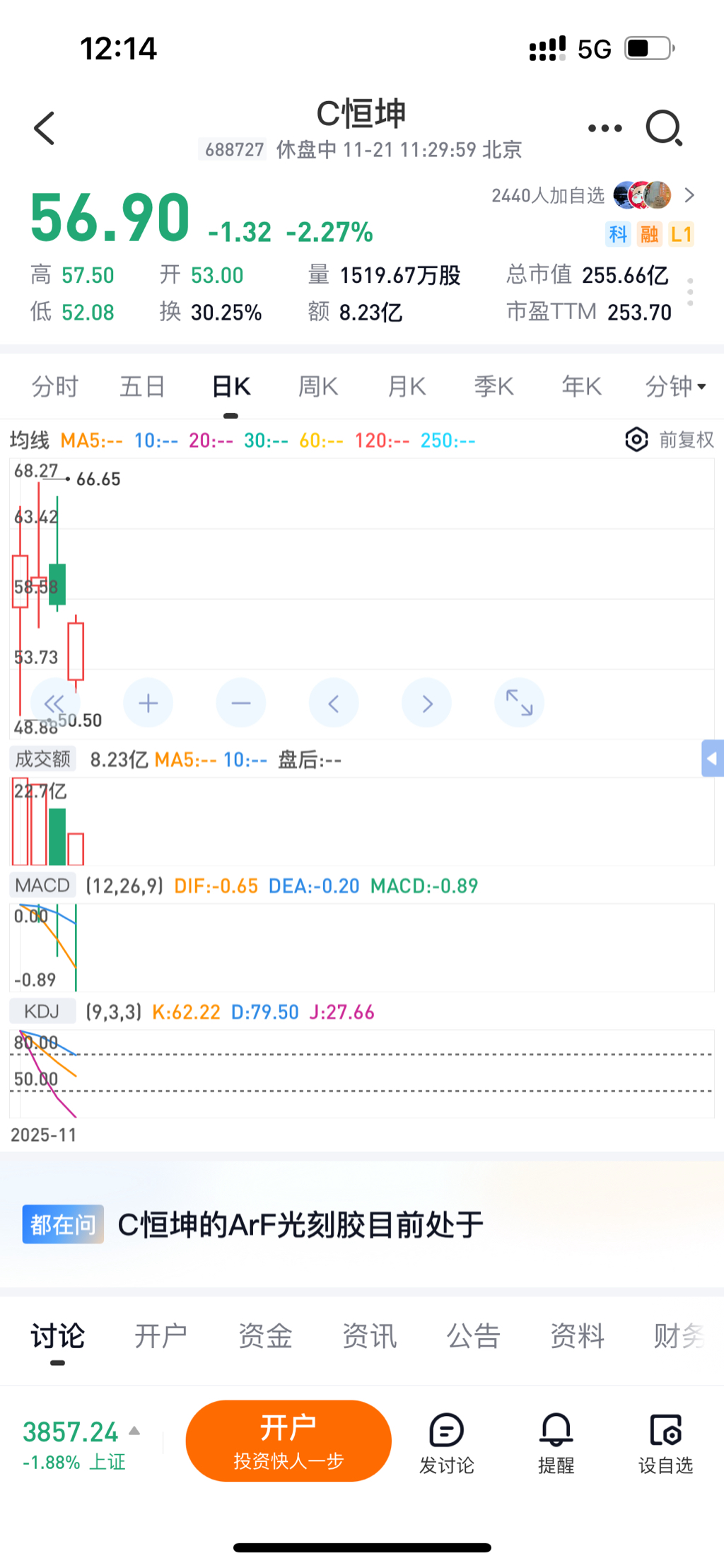Image resolution: width=724 pixels, height=1568 pixels.
Task: Zoom out the K-line chart
Action: click(x=241, y=703)
